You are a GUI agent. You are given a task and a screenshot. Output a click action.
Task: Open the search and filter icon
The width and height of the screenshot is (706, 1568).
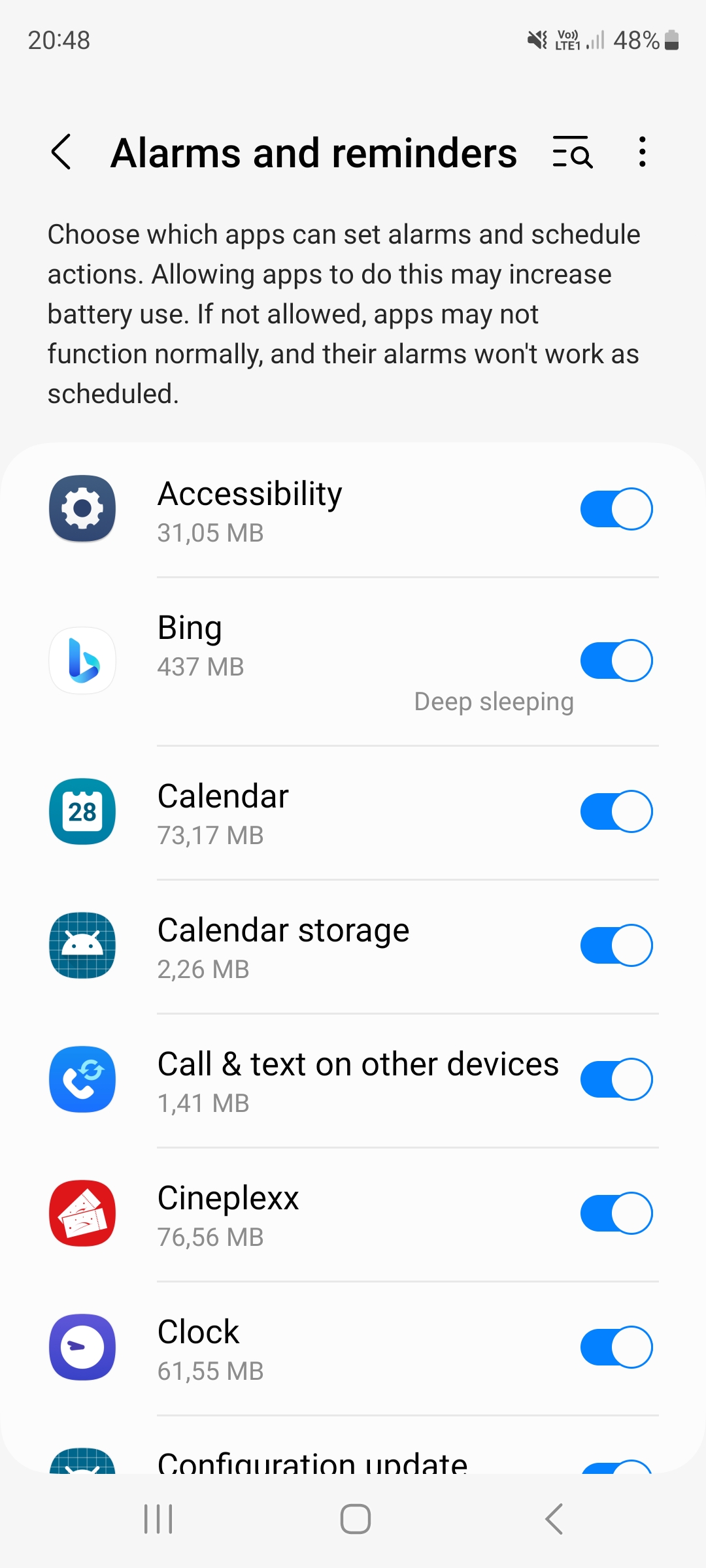572,152
